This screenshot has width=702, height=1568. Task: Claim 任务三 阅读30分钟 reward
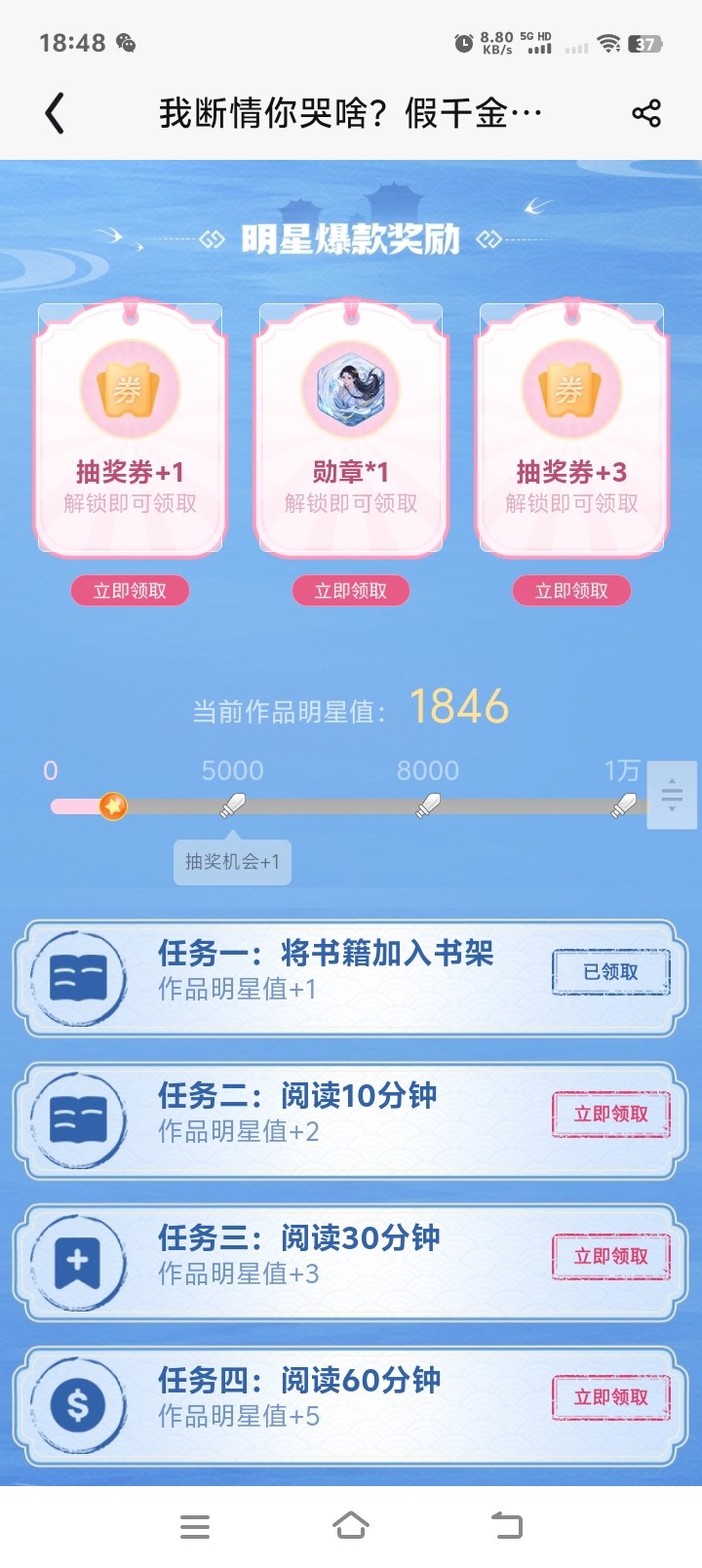[611, 1257]
